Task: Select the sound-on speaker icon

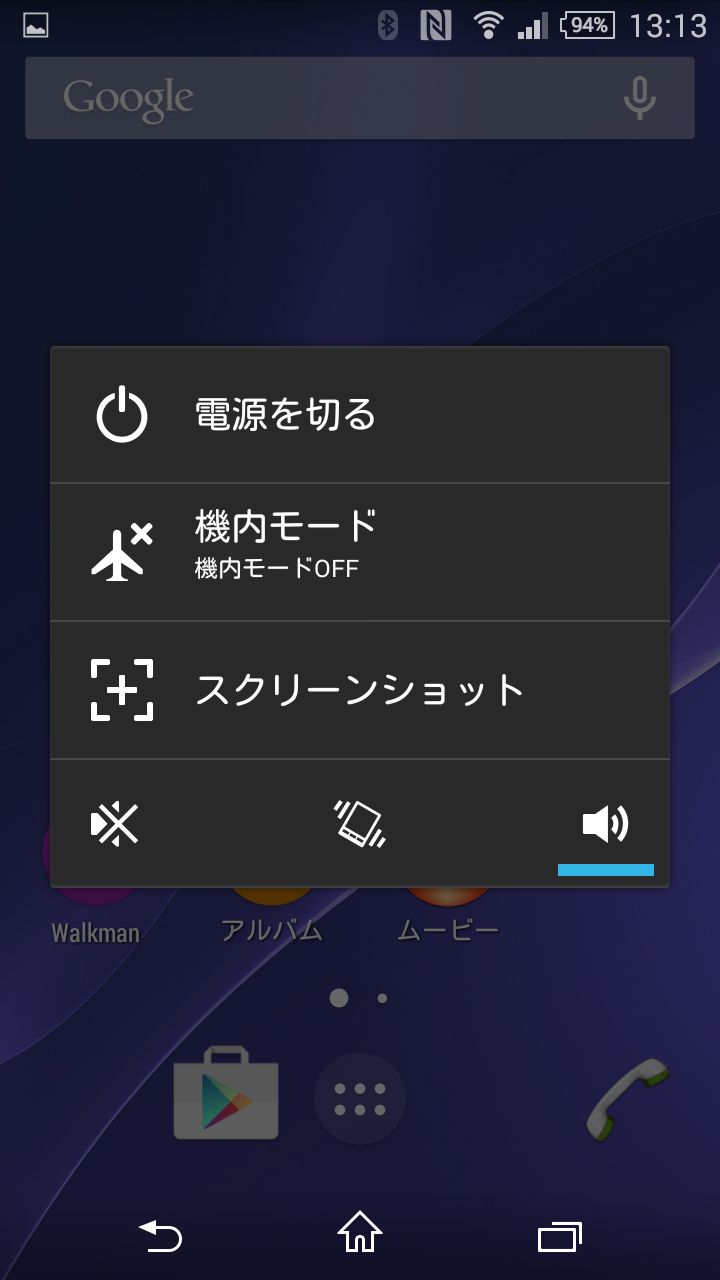Action: click(605, 824)
